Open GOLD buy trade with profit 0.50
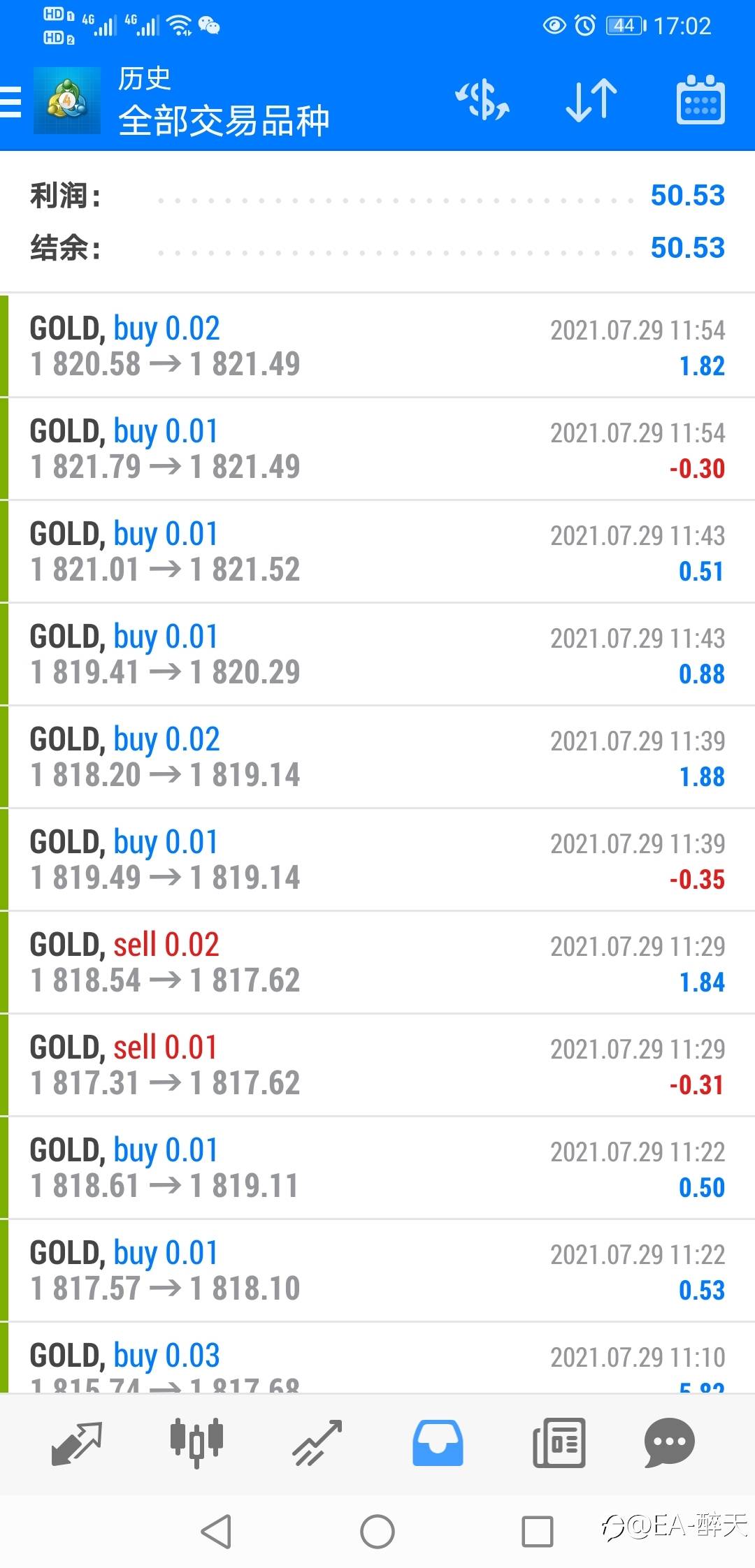755x1568 pixels. tap(377, 1168)
